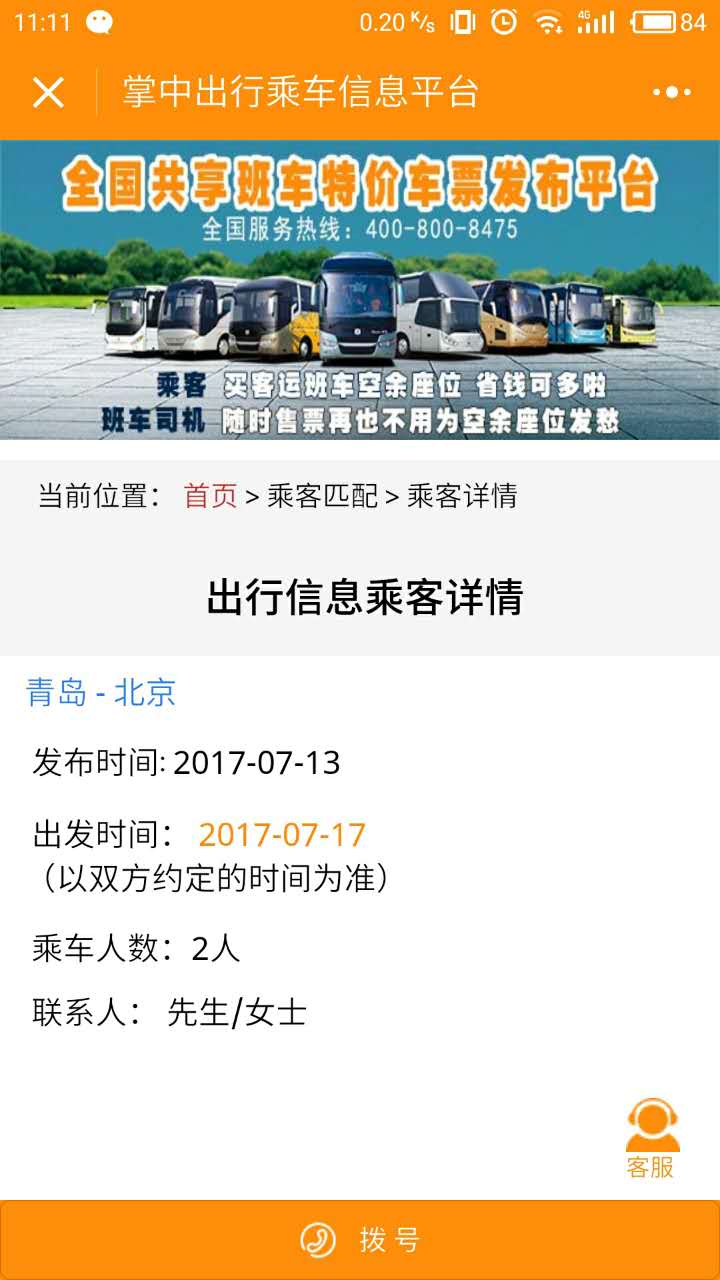Close the 掌中出行乘车信息平台 page
The image size is (720, 1280).
point(48,93)
